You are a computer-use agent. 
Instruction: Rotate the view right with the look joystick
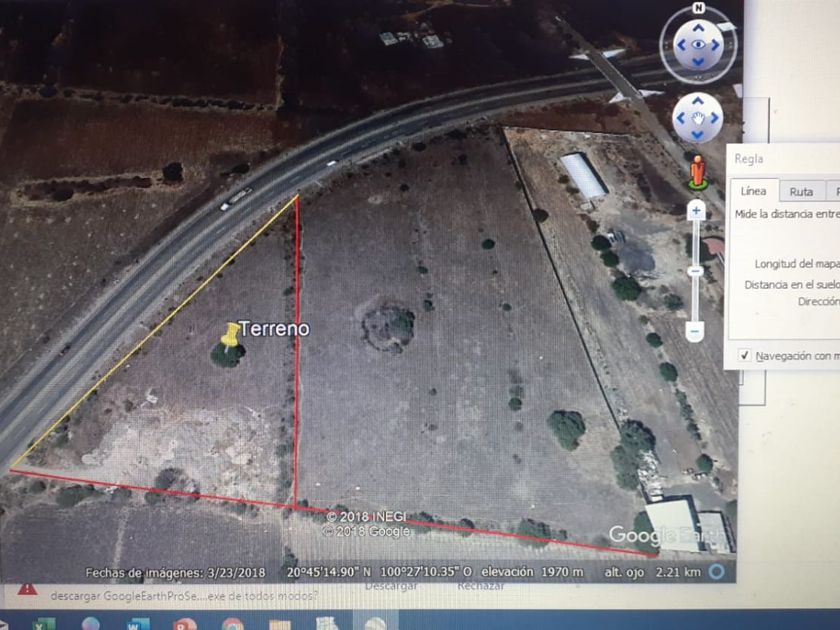[716, 46]
